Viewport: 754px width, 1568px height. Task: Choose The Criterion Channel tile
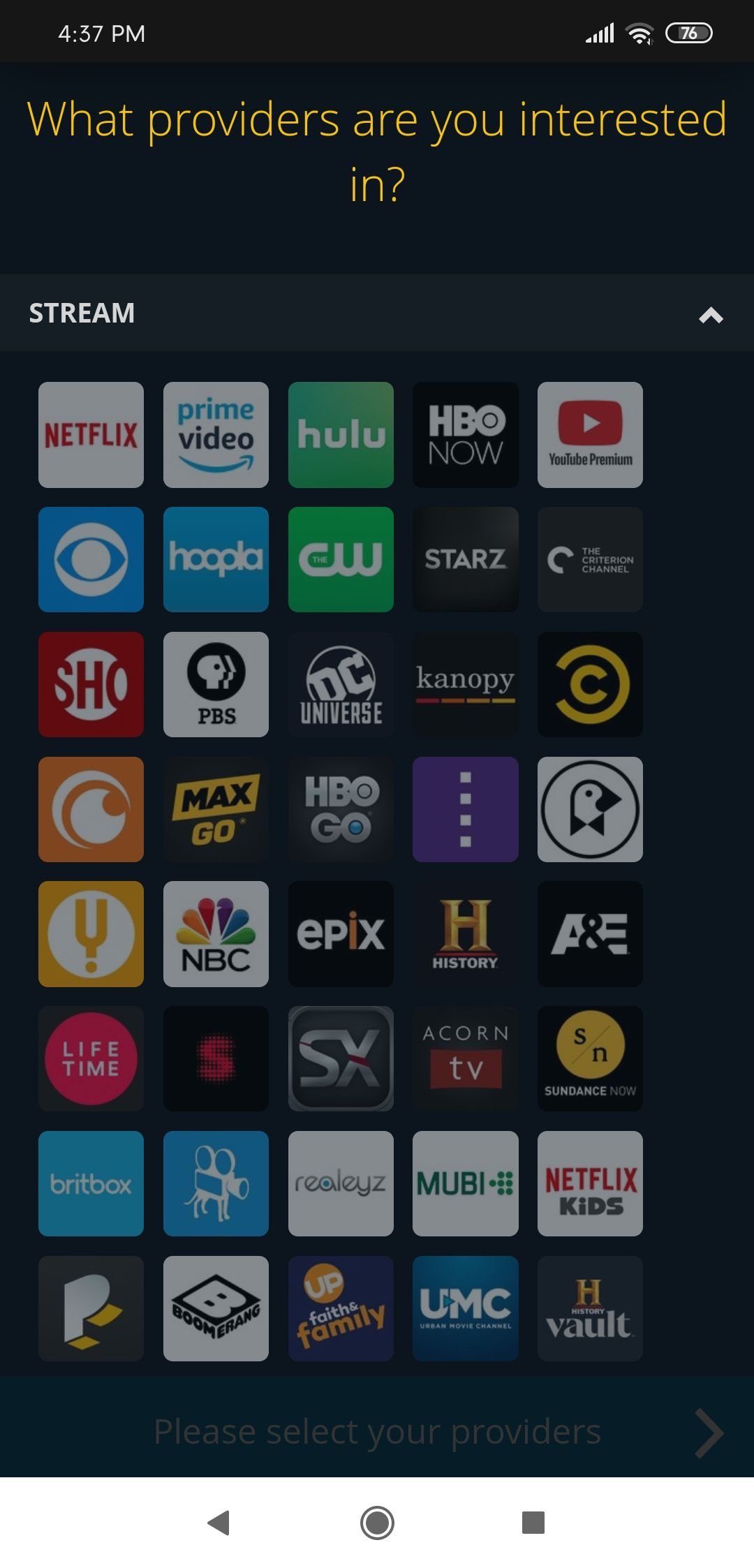tap(590, 559)
